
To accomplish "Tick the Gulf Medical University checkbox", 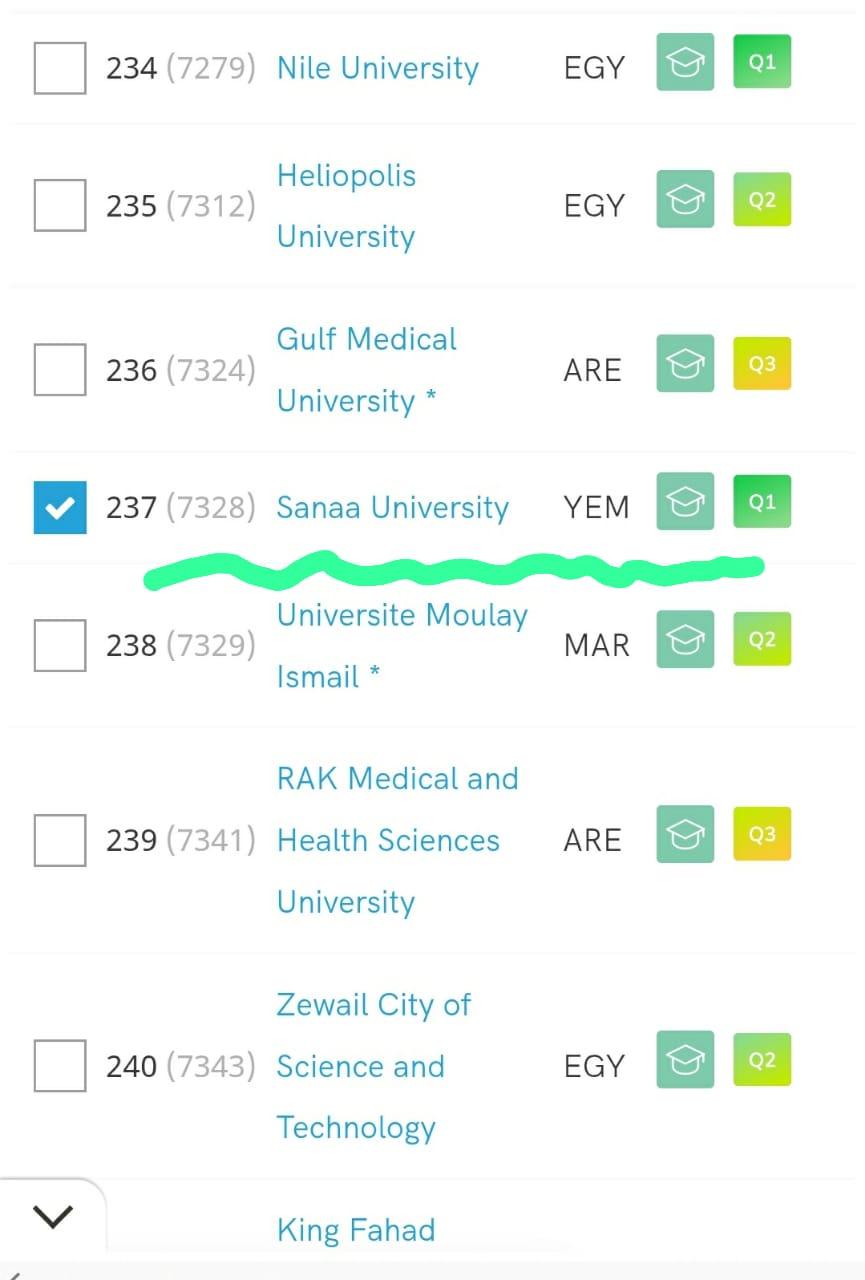I will (60, 369).
